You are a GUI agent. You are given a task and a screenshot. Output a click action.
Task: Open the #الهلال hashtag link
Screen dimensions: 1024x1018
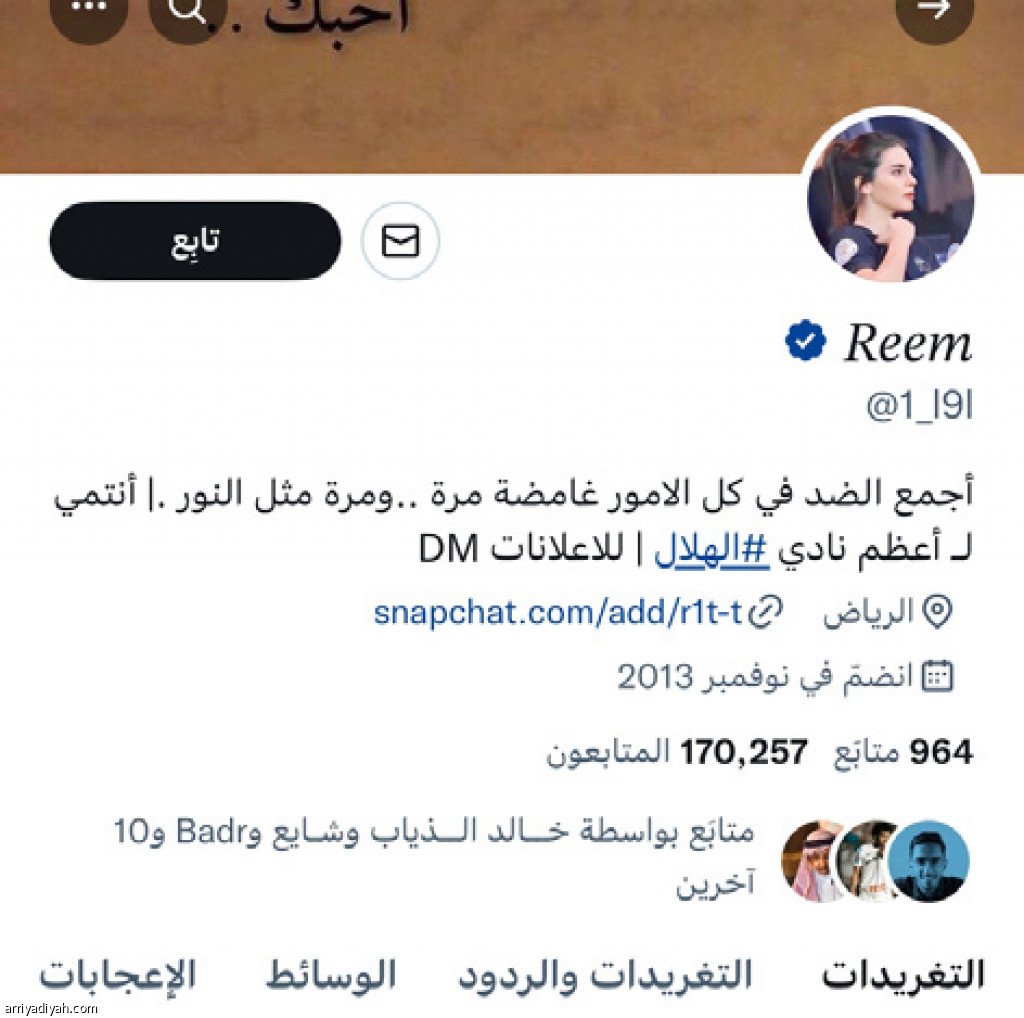(710, 549)
